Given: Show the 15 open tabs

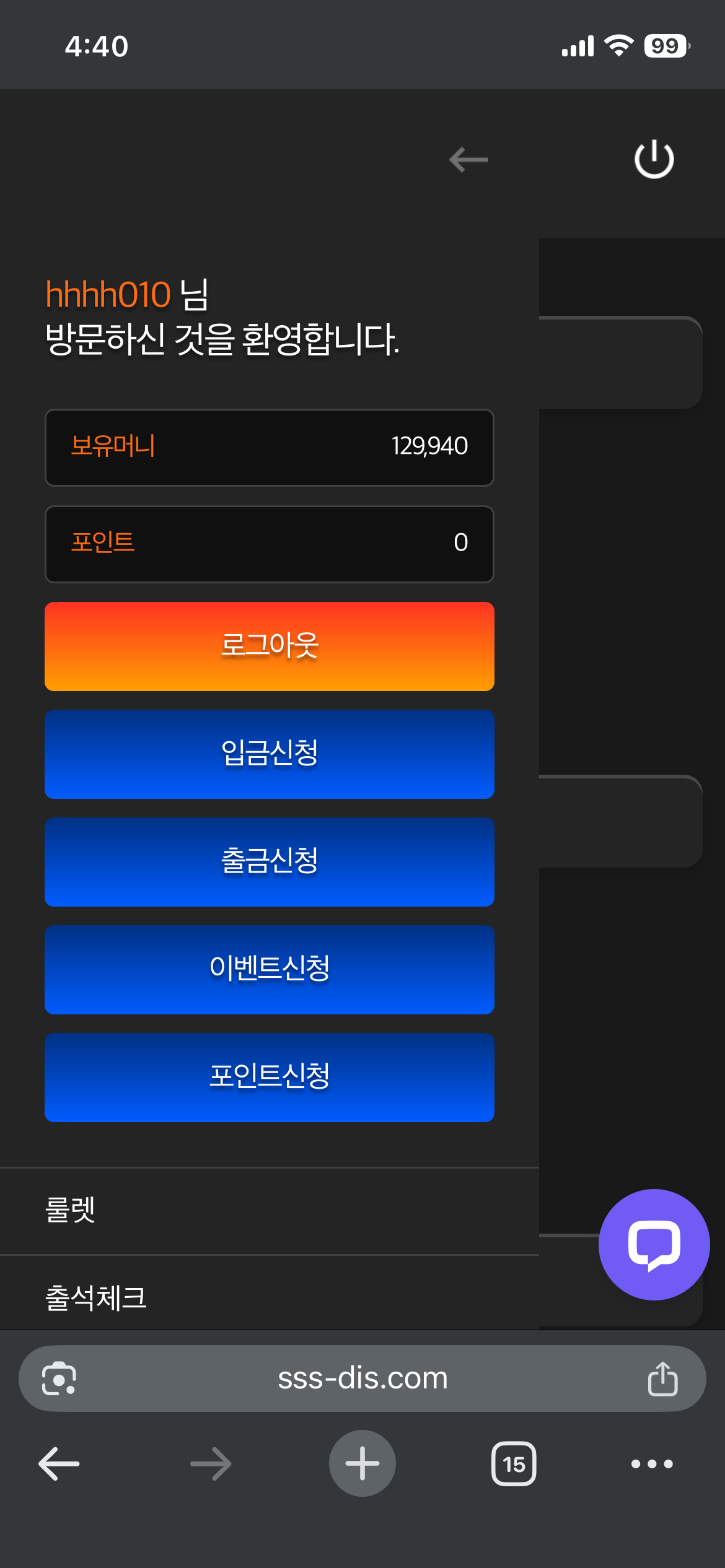Looking at the screenshot, I should click(x=514, y=1464).
